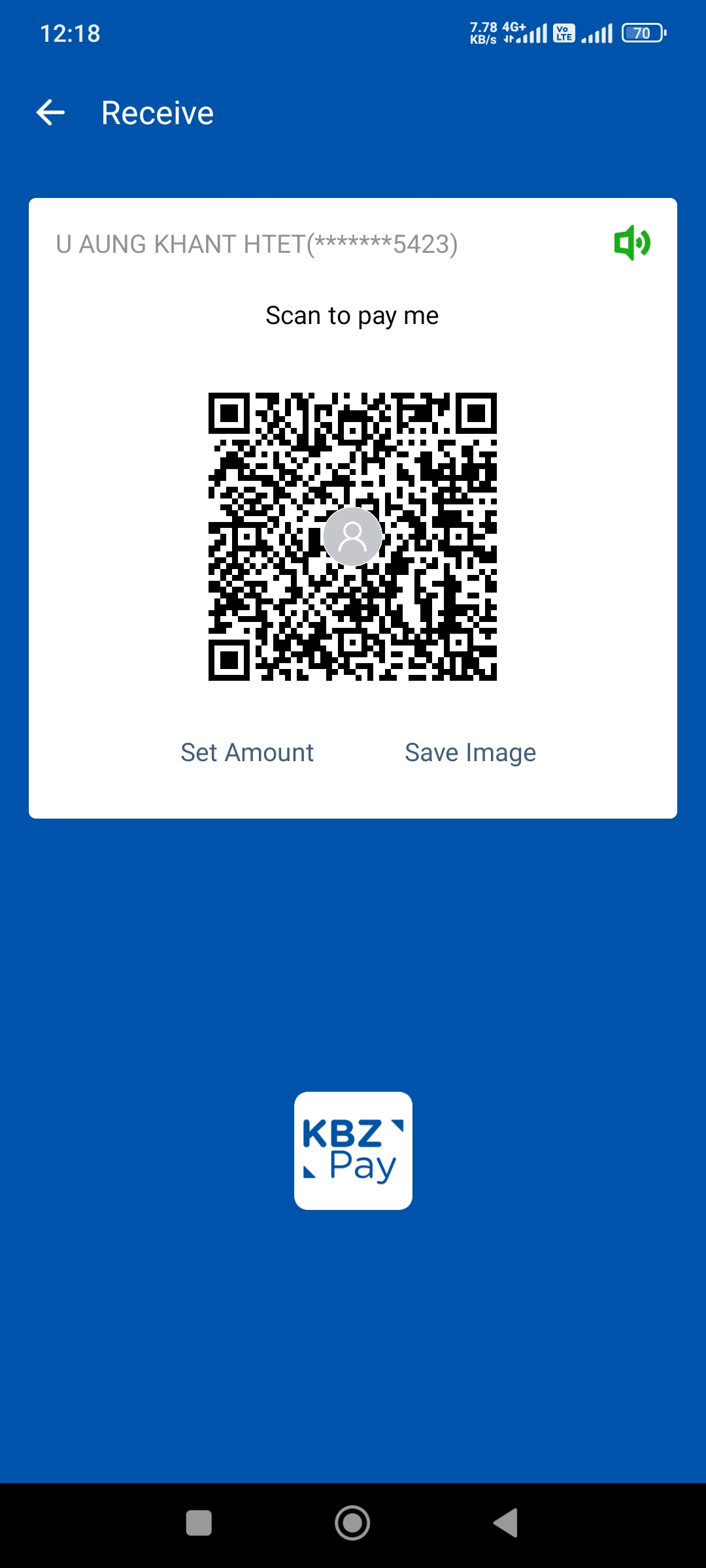
Task: Save the QR code image
Action: [x=470, y=753]
